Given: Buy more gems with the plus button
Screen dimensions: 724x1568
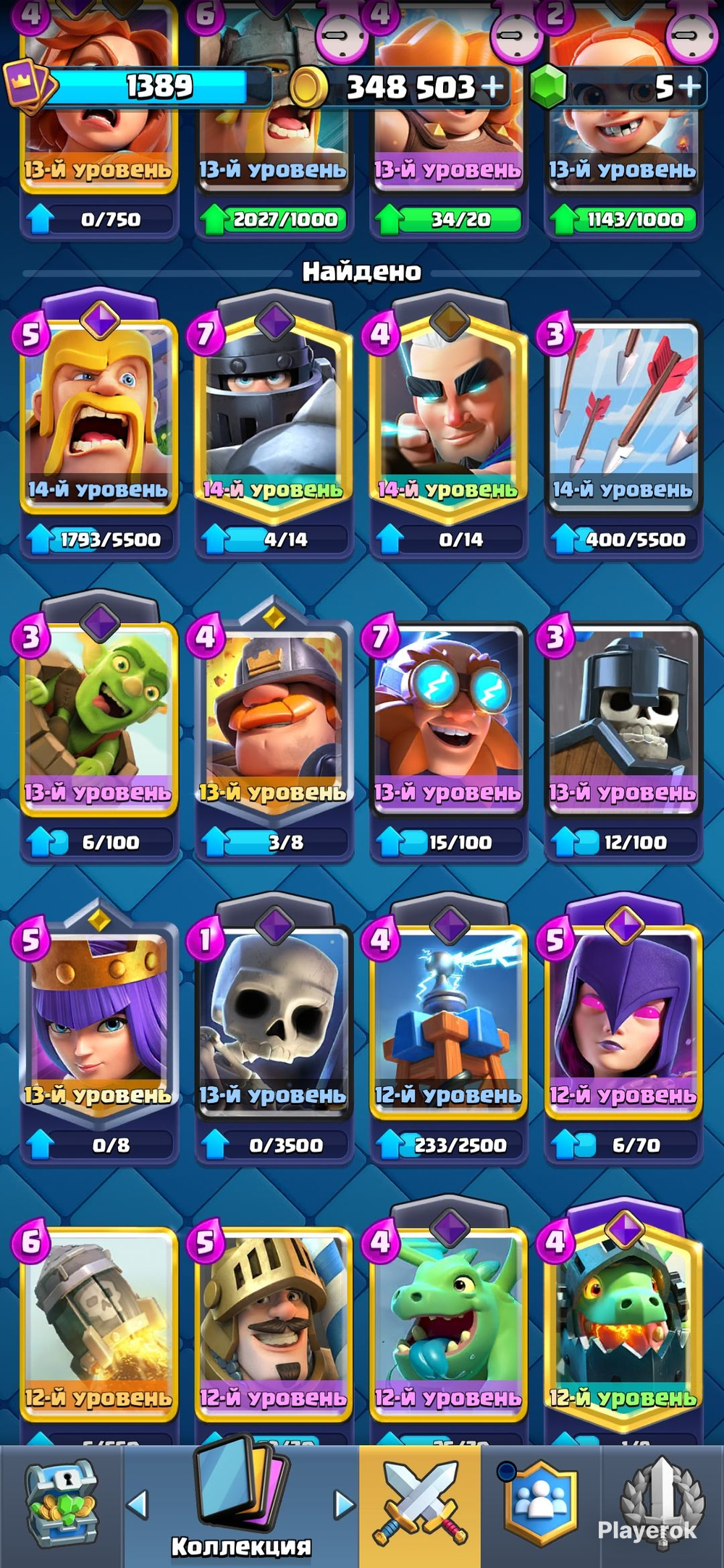Looking at the screenshot, I should pos(690,87).
